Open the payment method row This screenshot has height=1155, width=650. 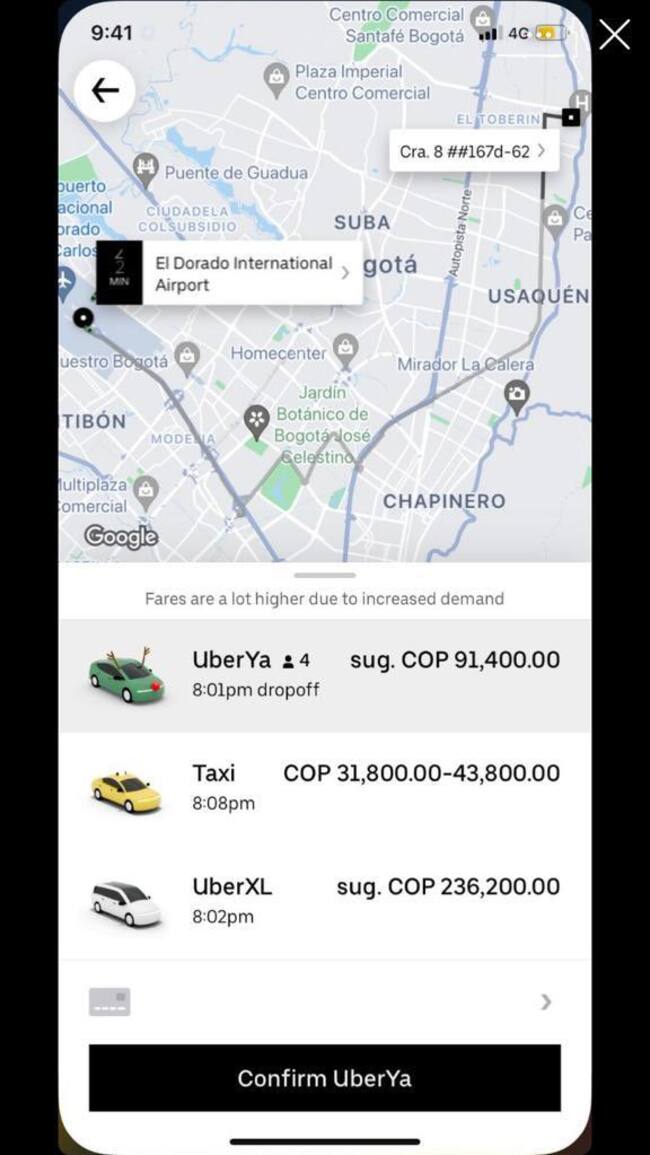324,1002
